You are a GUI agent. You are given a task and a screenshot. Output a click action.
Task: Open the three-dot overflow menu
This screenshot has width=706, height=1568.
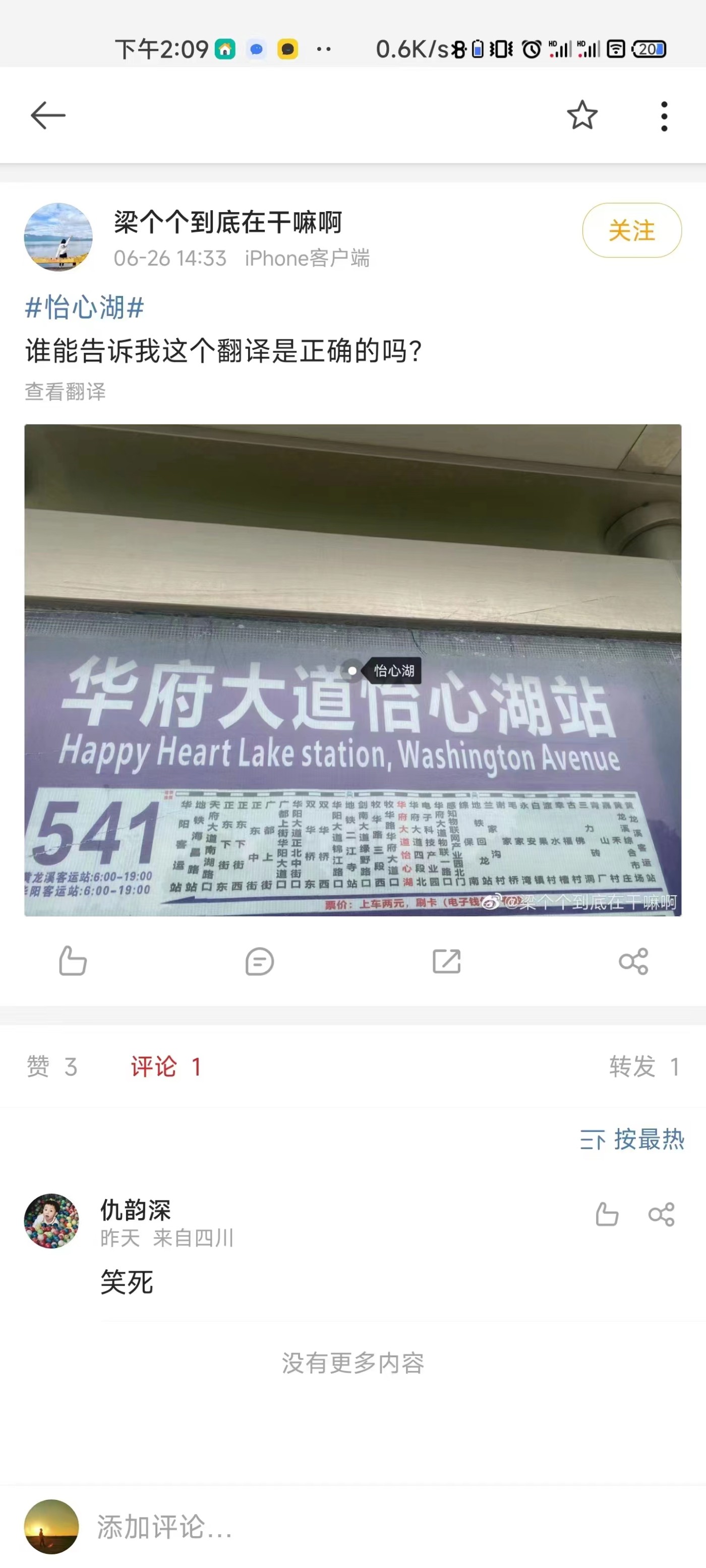(x=664, y=115)
